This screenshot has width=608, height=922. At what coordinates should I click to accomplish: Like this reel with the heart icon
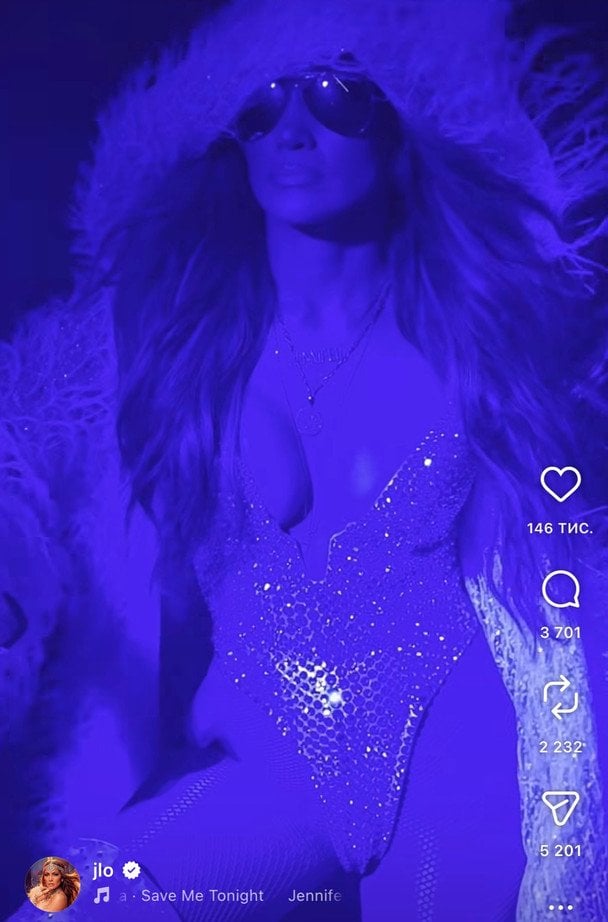560,485
